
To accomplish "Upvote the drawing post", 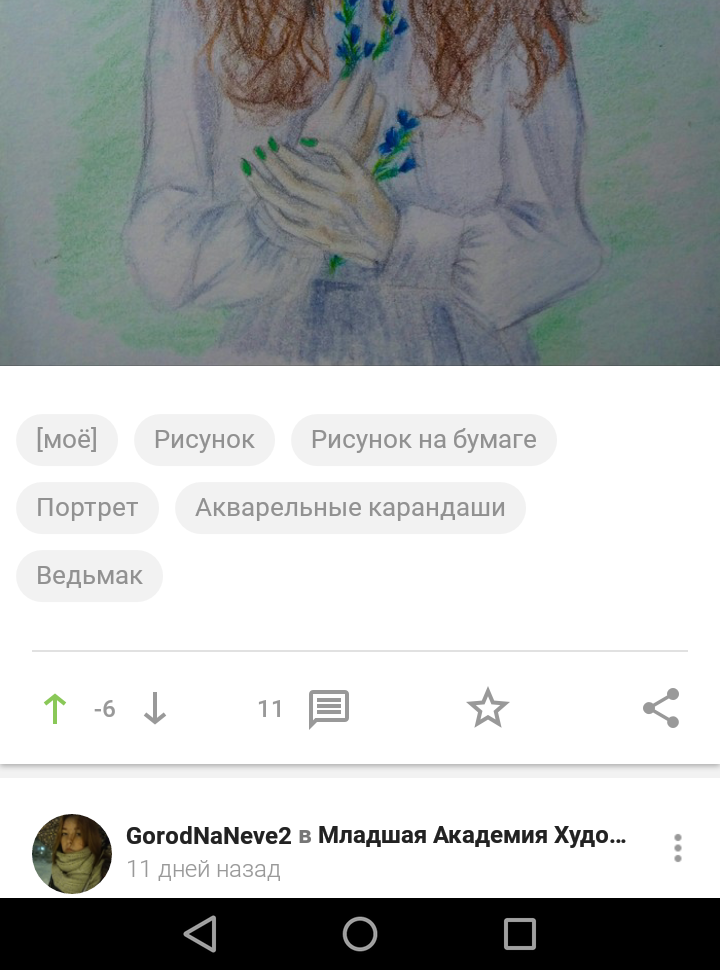I will (x=55, y=709).
